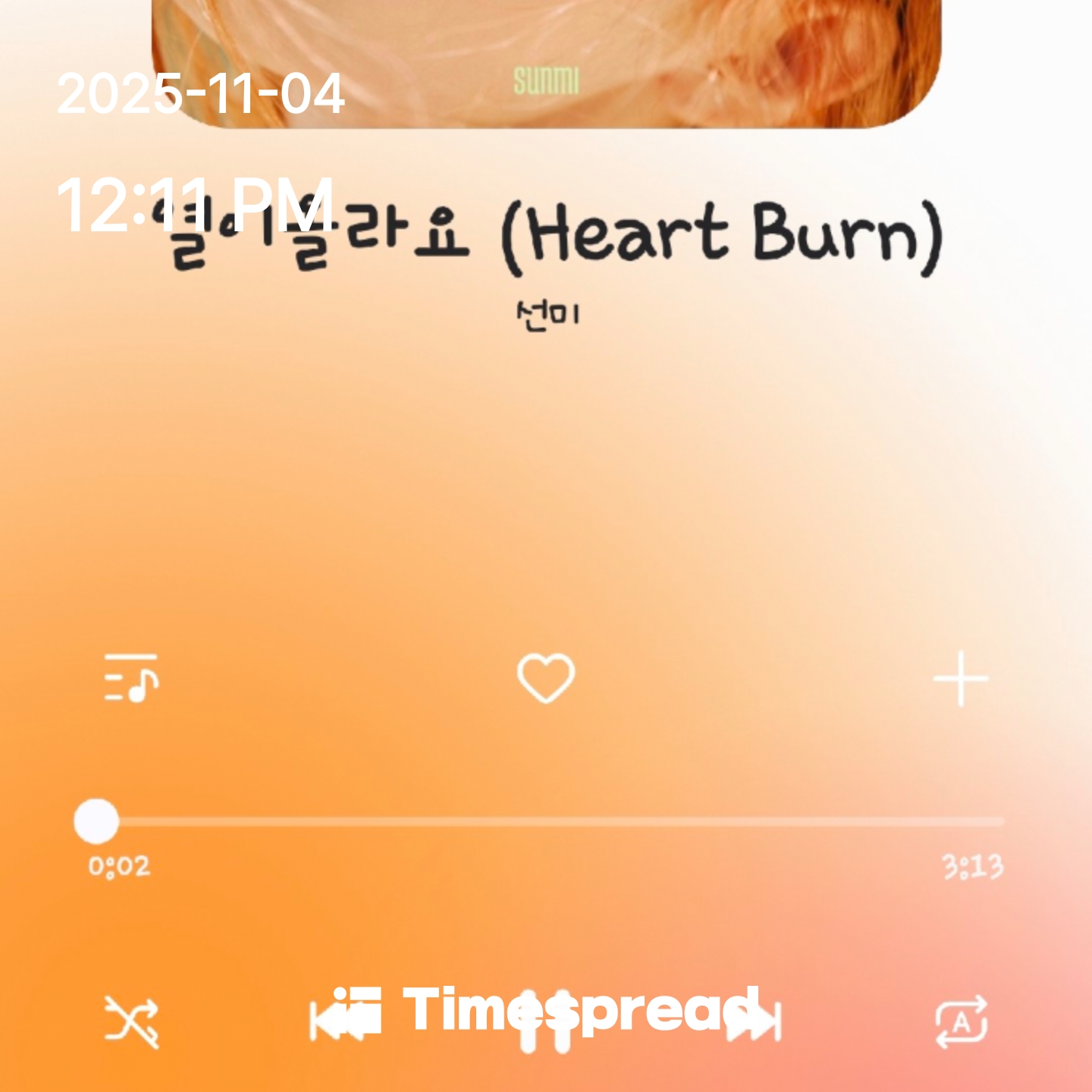The width and height of the screenshot is (1092, 1092).
Task: Like the song Heart Burn
Action: click(545, 678)
